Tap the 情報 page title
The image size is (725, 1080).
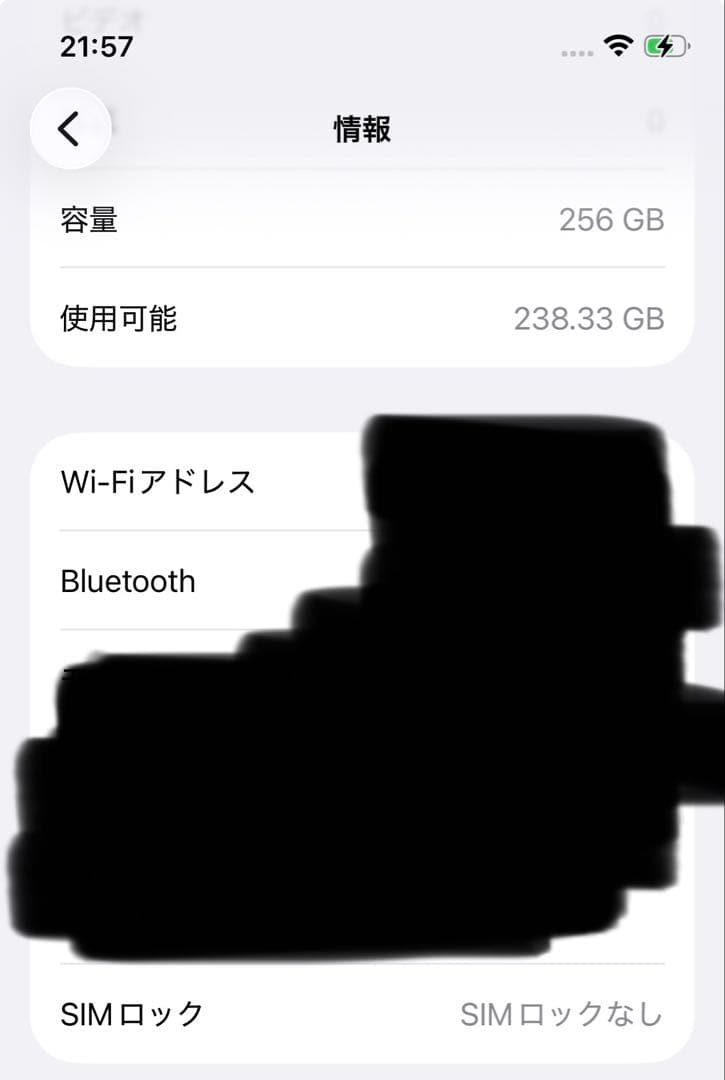tap(362, 129)
